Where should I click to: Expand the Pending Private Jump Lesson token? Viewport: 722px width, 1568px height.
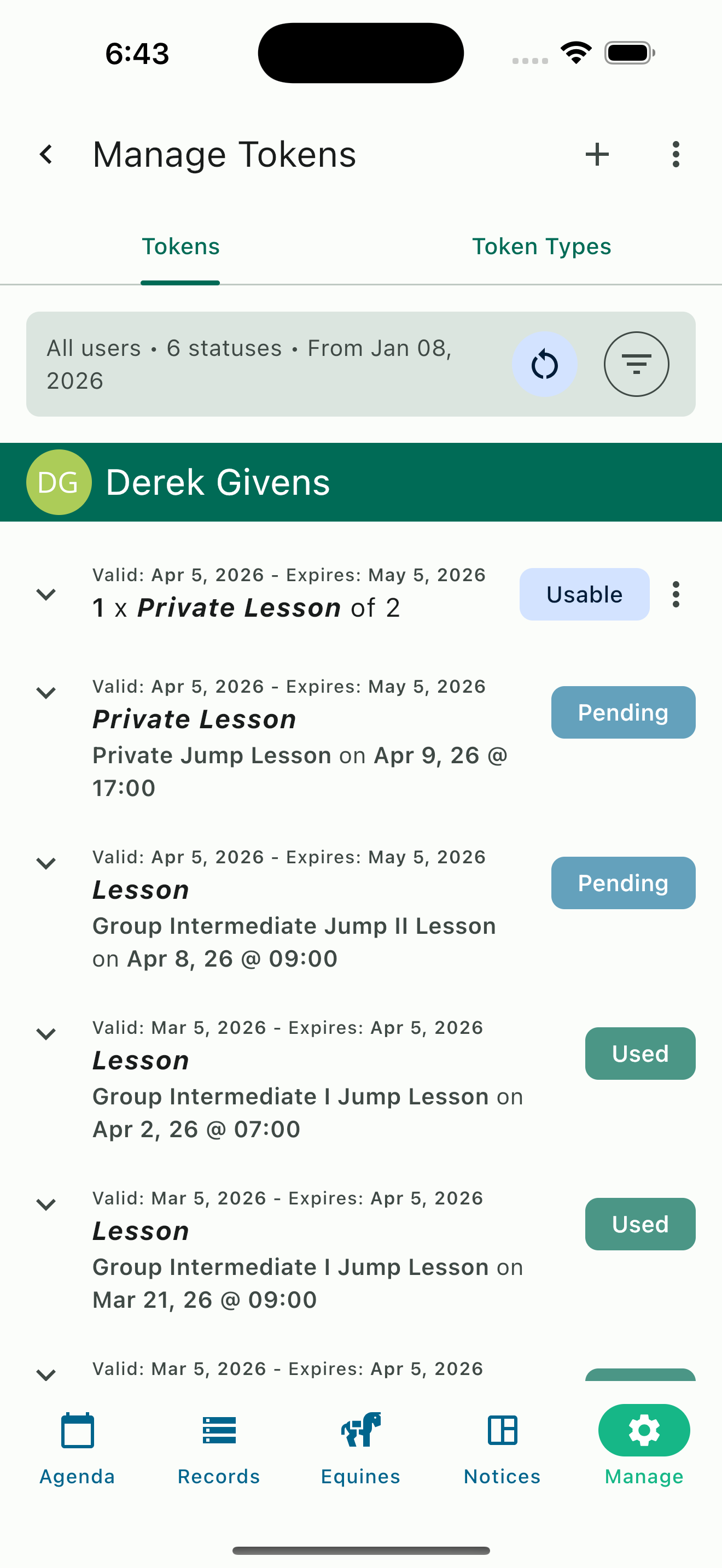pos(45,694)
